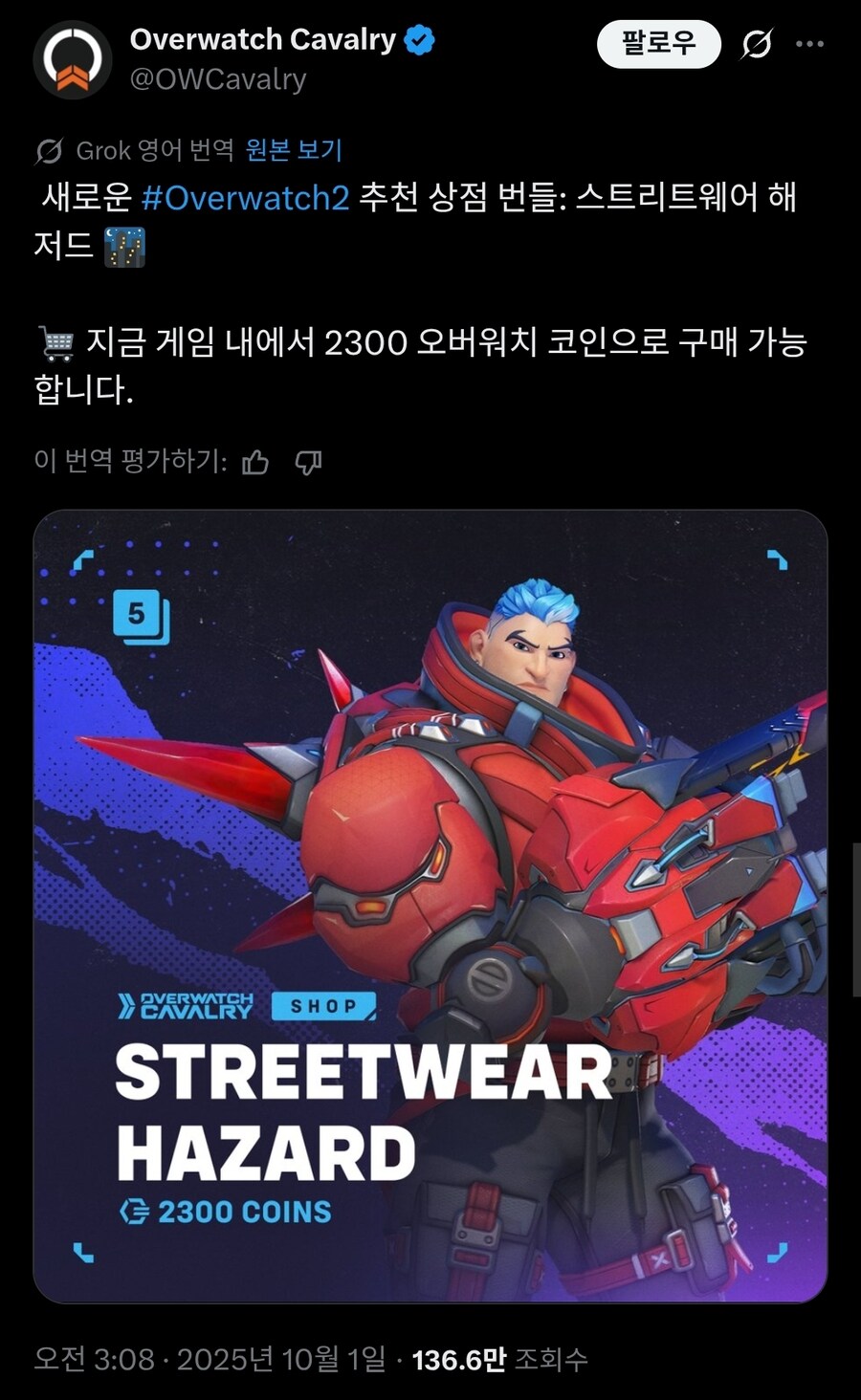Rate the translation negatively with thumbs down
Image resolution: width=861 pixels, height=1400 pixels.
[308, 463]
